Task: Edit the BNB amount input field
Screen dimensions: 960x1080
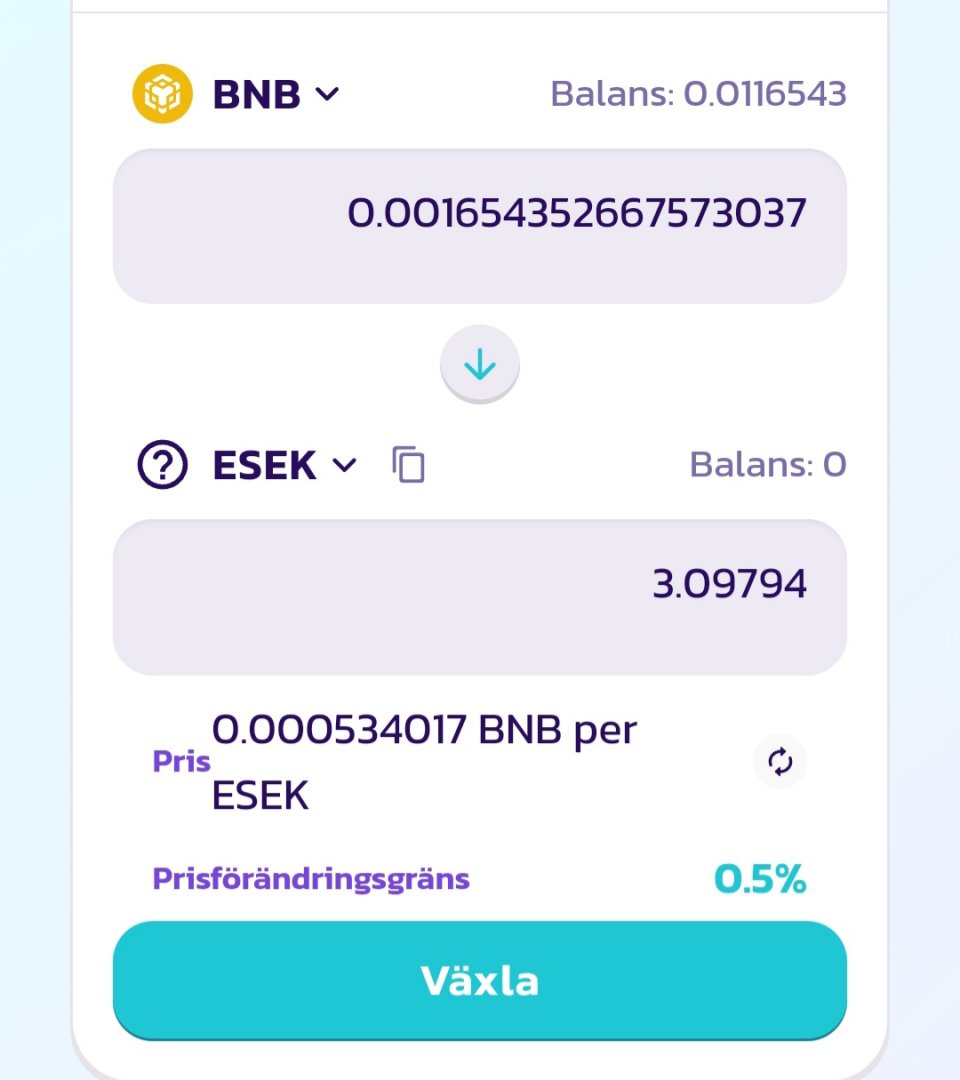Action: pos(479,225)
